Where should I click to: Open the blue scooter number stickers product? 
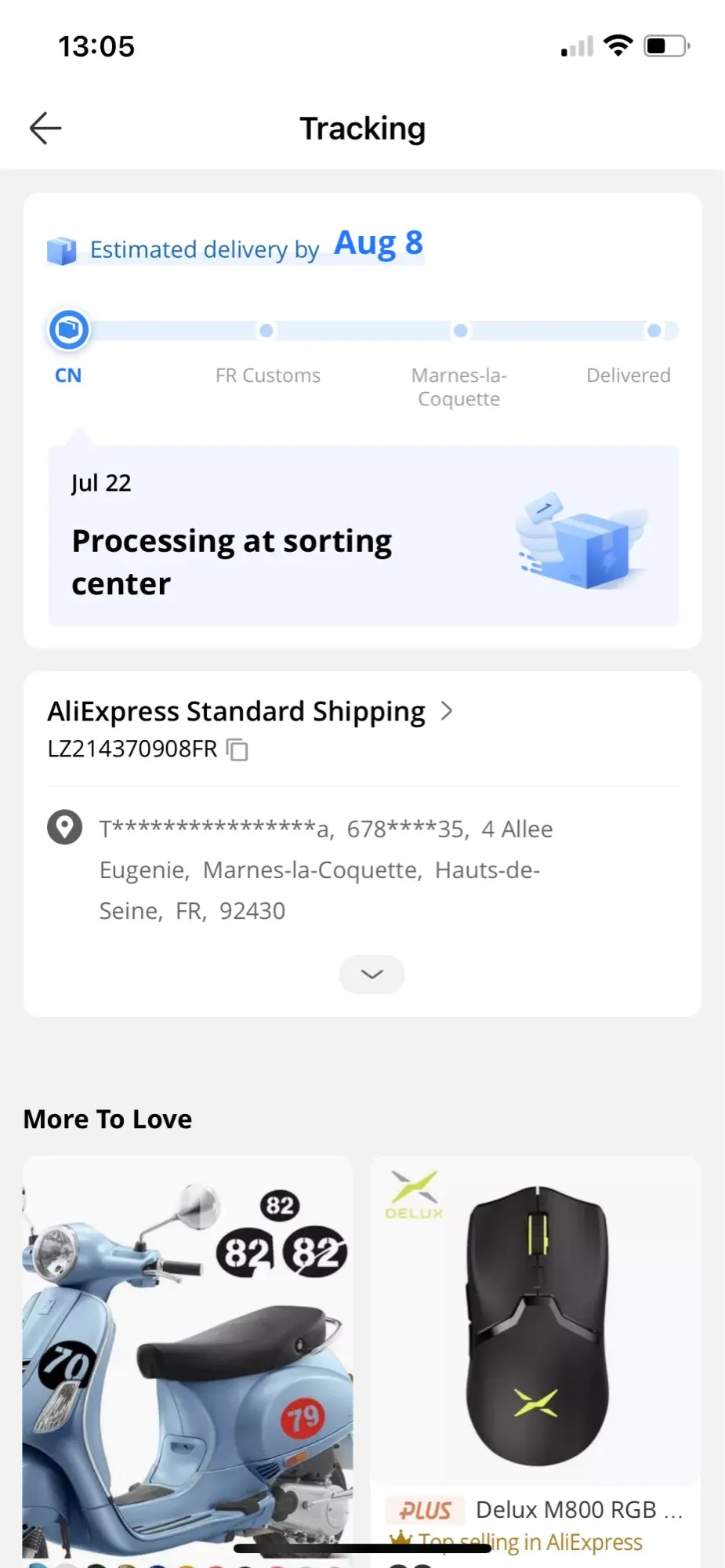187,1359
